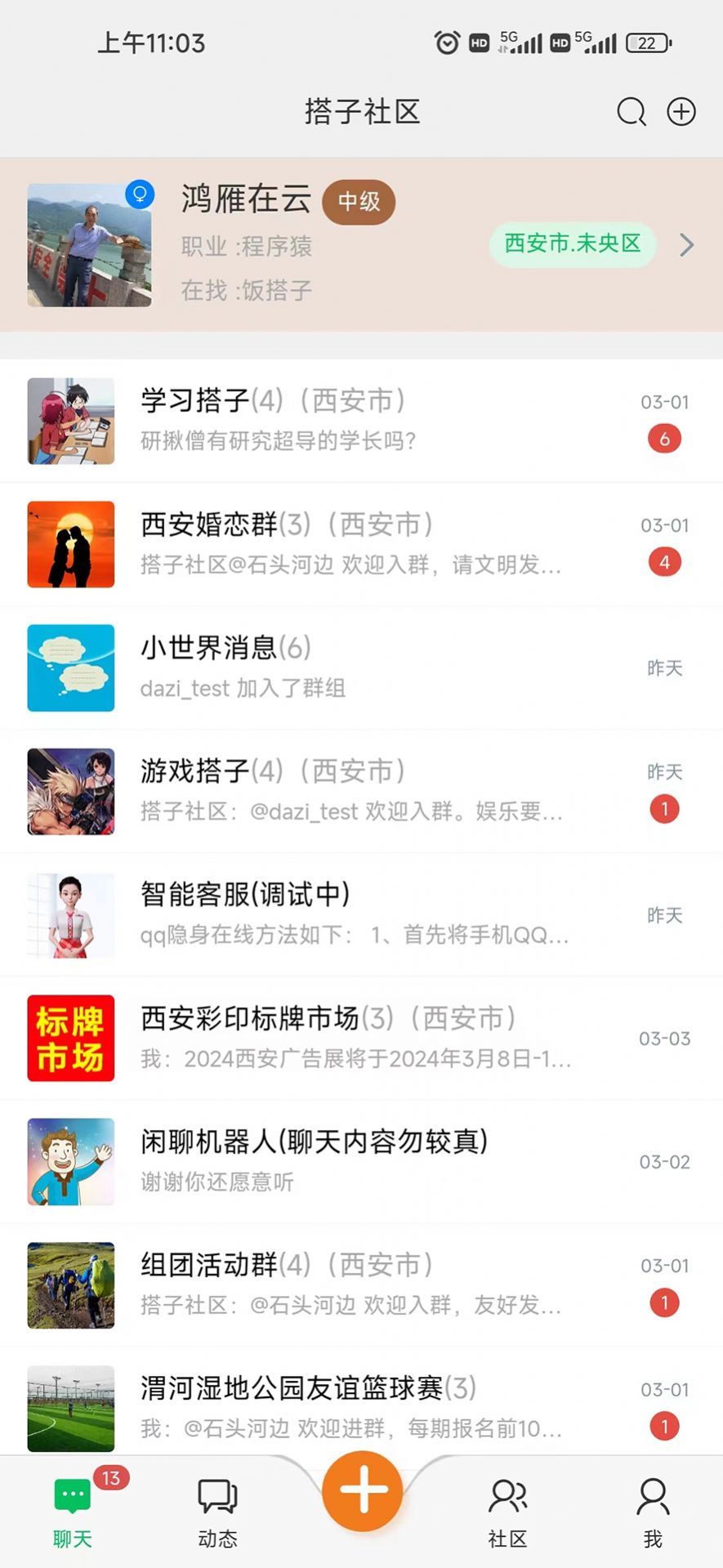Tap the 标牌市场 red avatar thumbnail
This screenshot has width=723, height=1568.
(70, 1038)
